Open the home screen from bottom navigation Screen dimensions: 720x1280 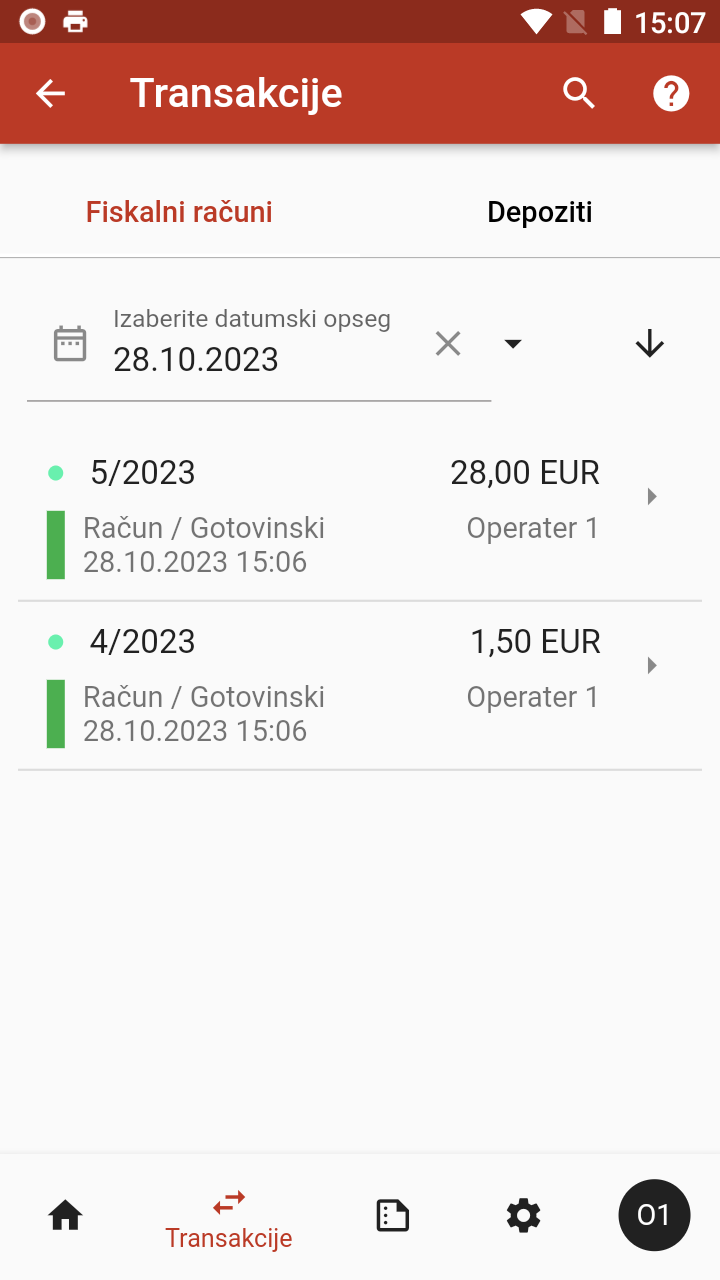(65, 1215)
